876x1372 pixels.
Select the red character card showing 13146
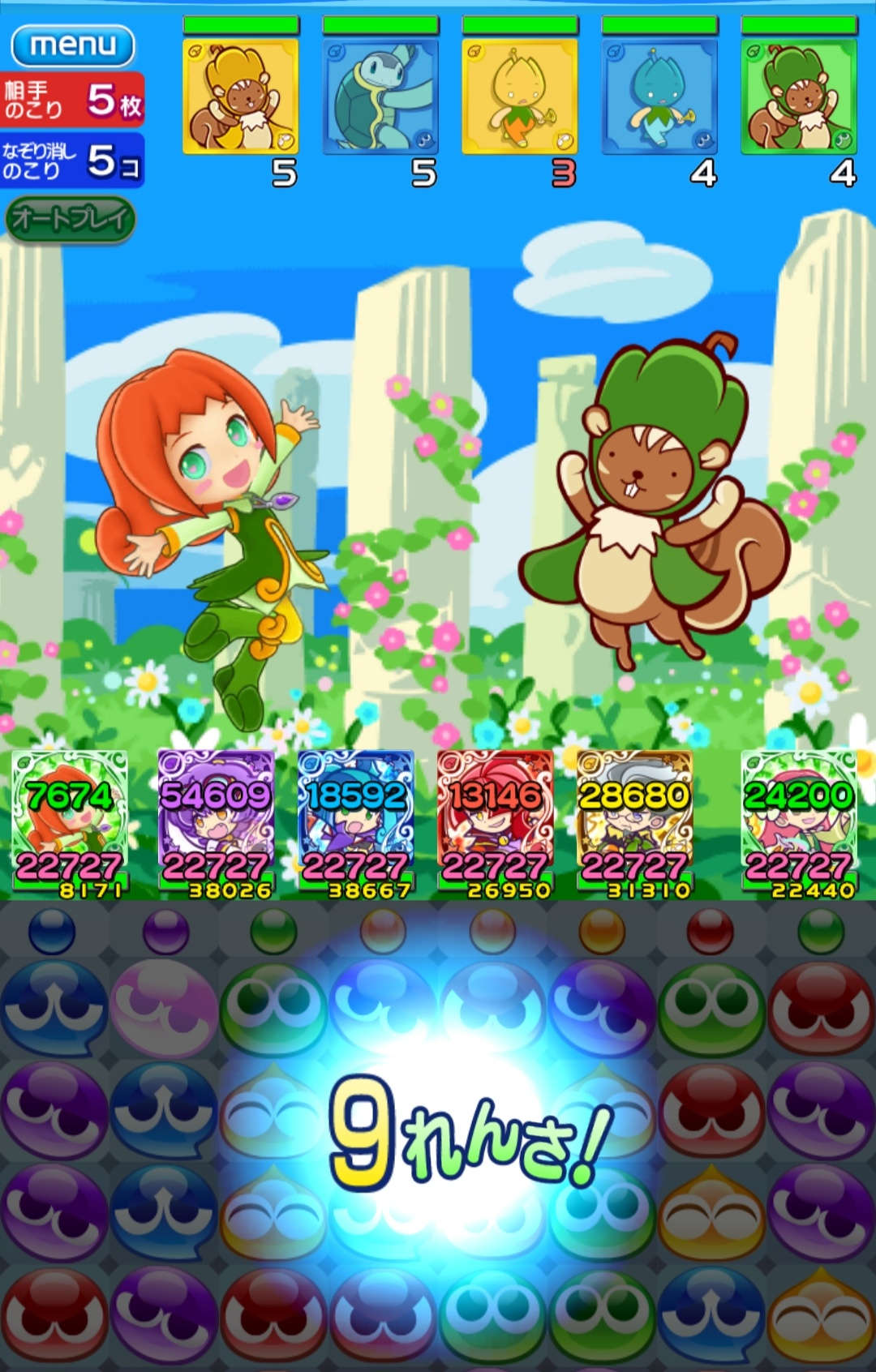pyautogui.click(x=495, y=821)
